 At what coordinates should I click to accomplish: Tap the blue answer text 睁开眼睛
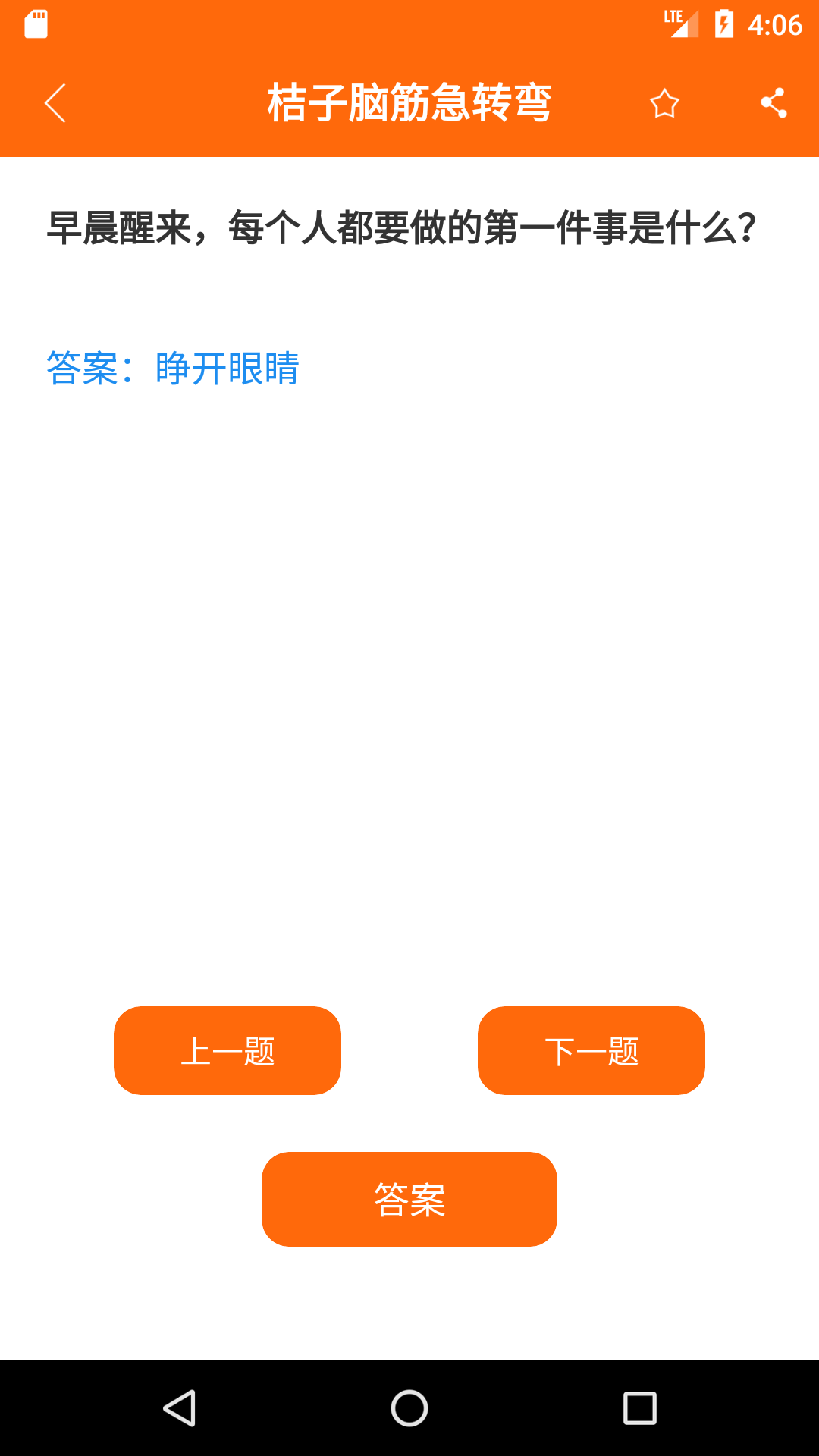(225, 369)
